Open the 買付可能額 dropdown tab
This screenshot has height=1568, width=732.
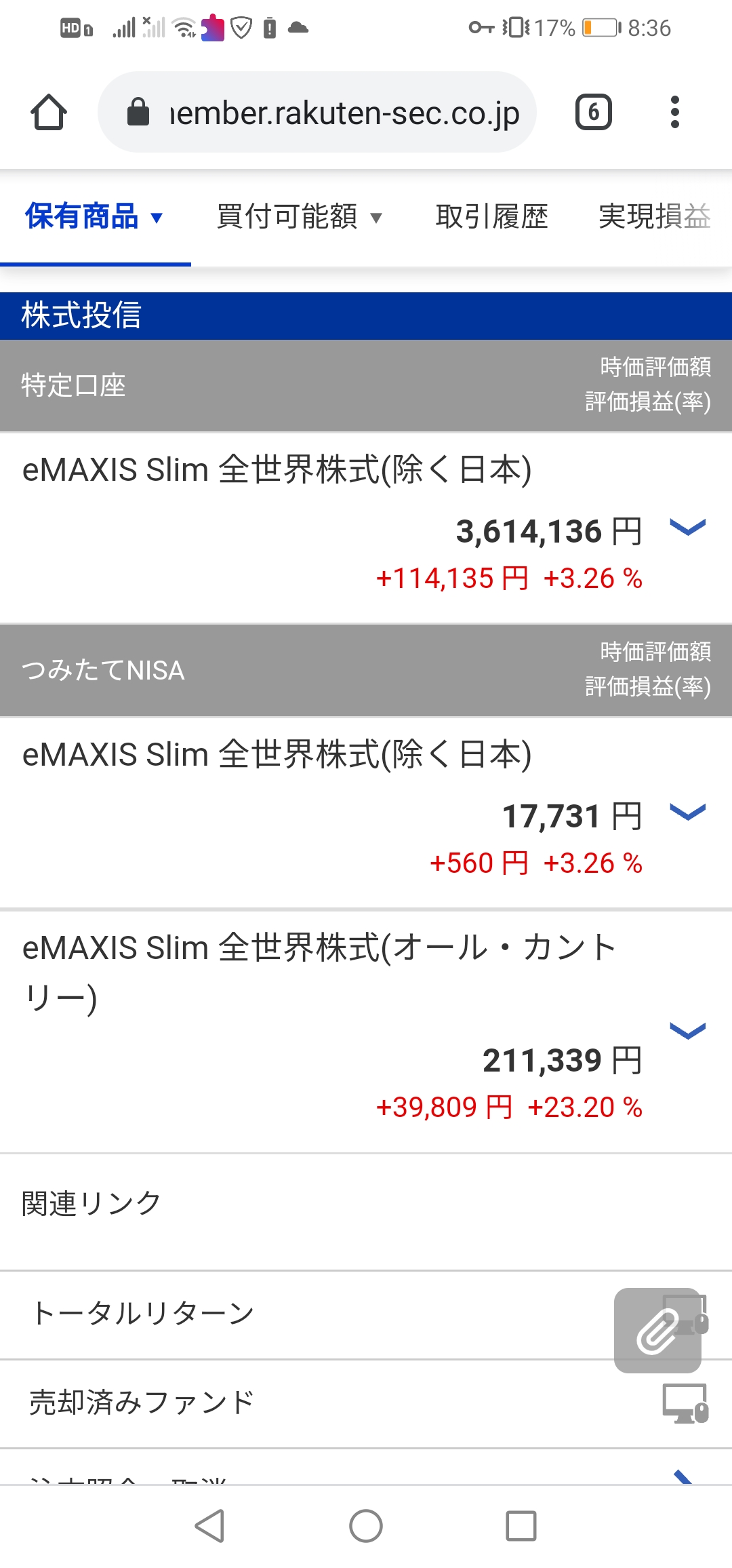(x=300, y=217)
